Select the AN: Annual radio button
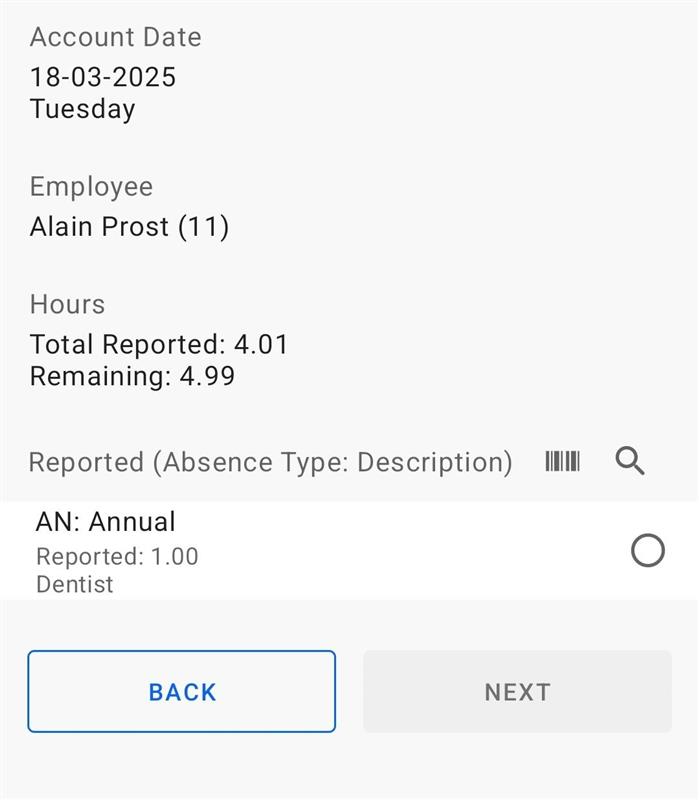 click(648, 550)
